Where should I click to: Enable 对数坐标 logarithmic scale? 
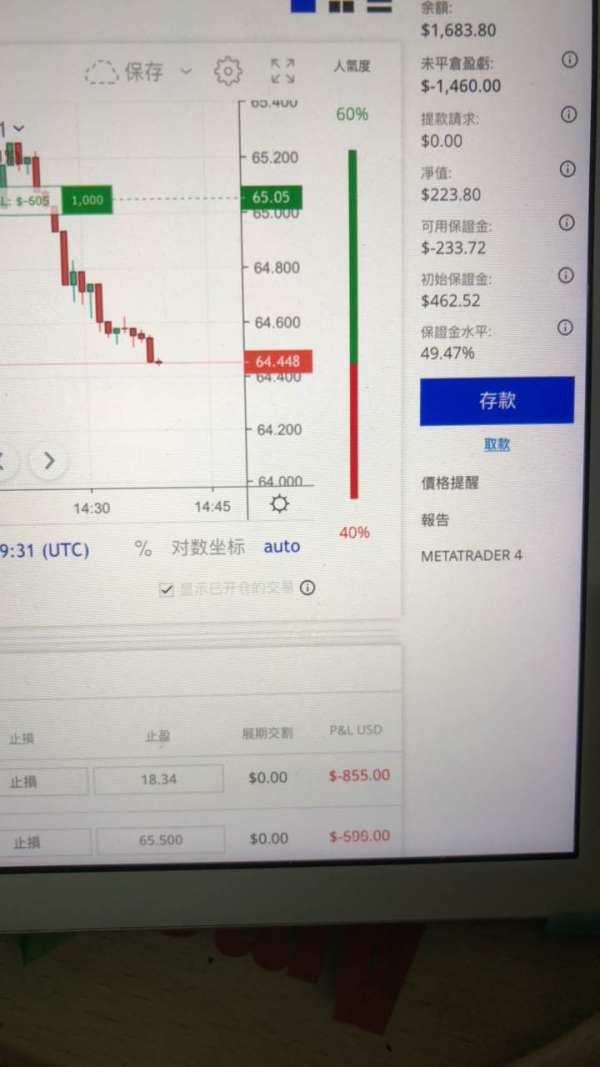click(207, 547)
